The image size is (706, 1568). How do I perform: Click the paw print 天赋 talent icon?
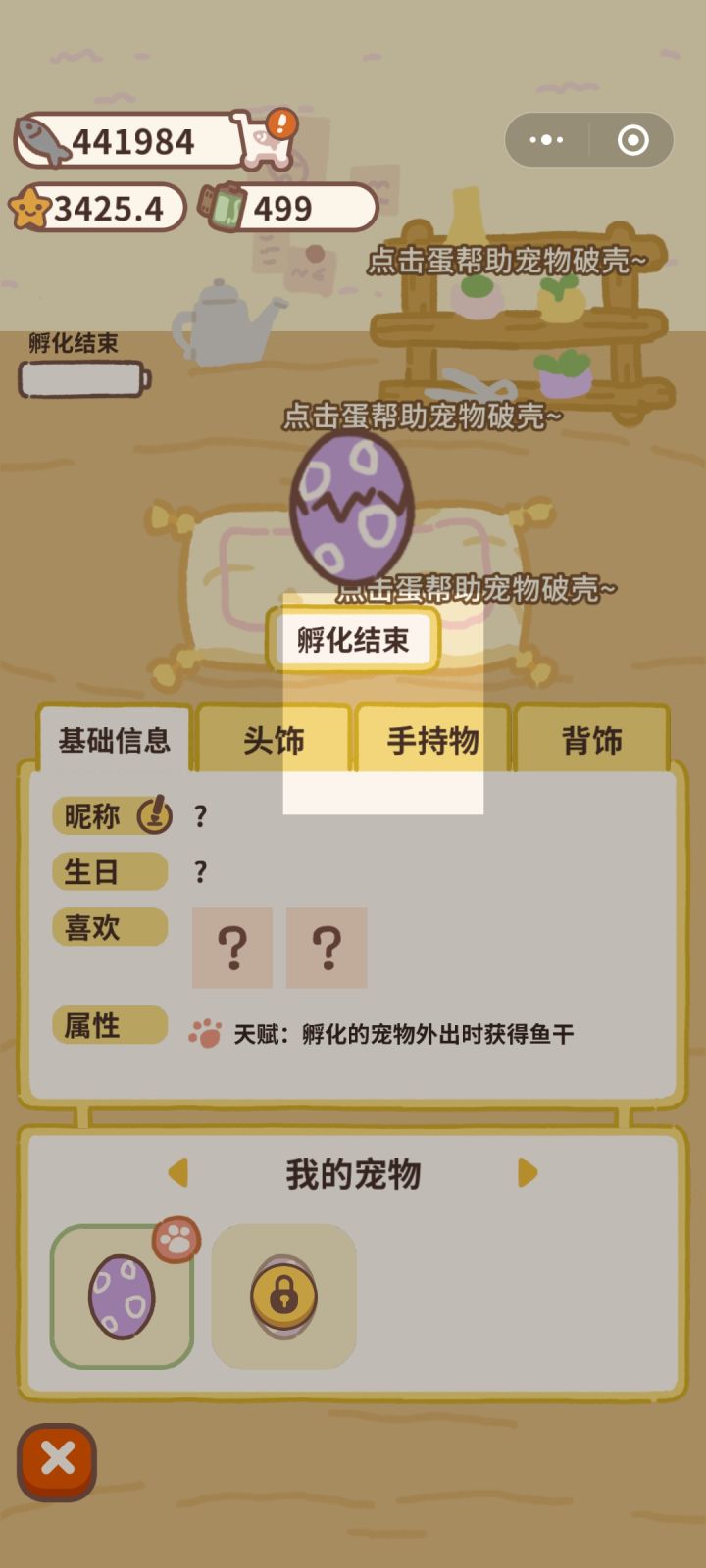(204, 1034)
